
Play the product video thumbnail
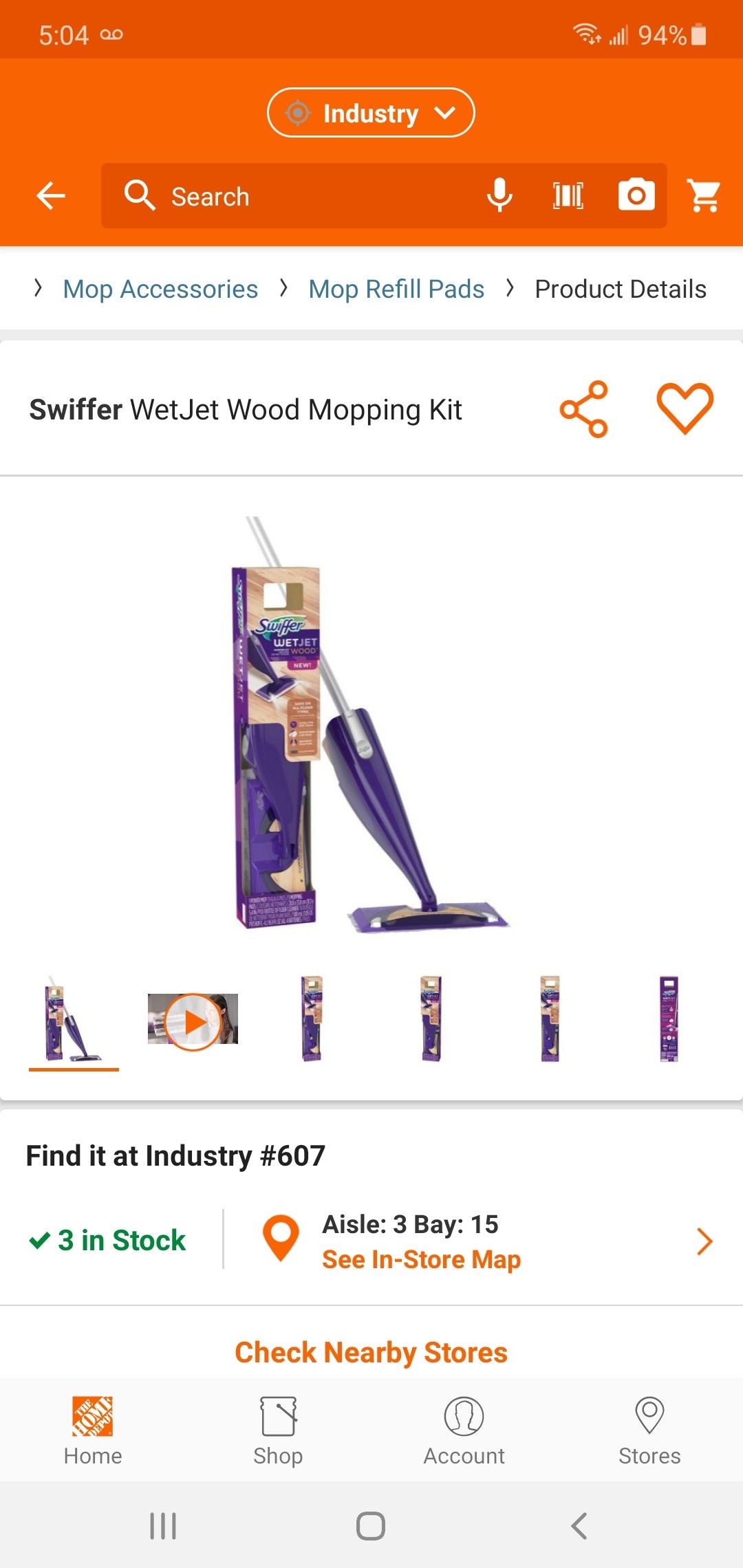[x=193, y=1021]
